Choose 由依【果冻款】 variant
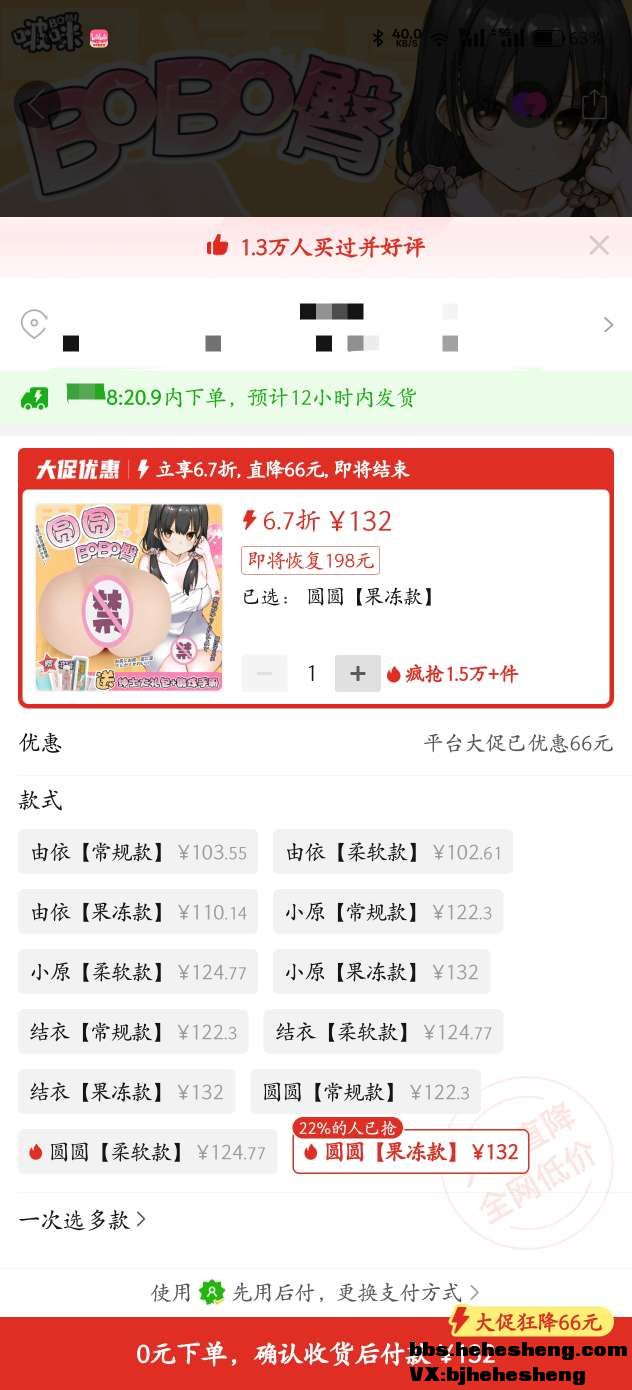Screen dimensions: 632x1390 coord(138,912)
